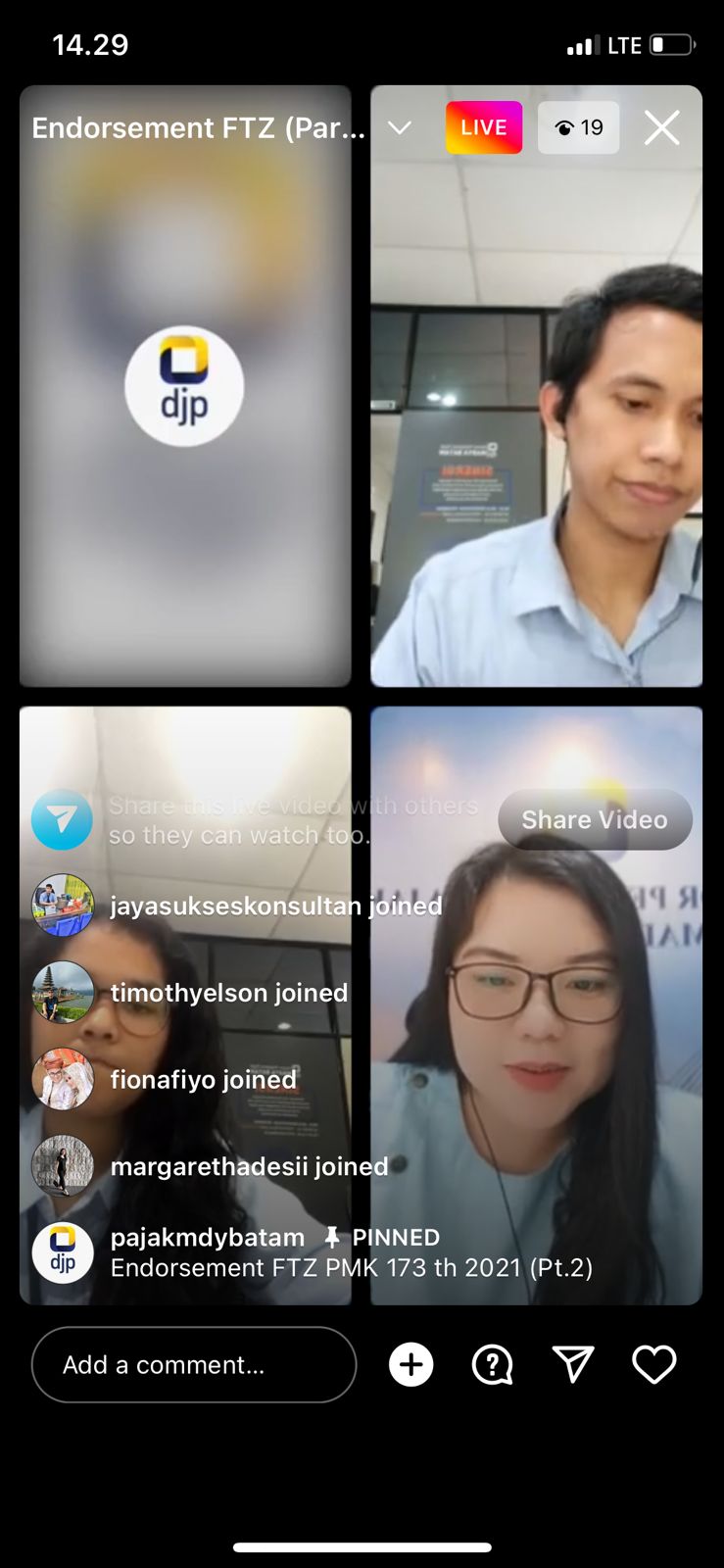Open pajakmdybatam's pinned comment
724x1568 pixels.
[351, 1252]
